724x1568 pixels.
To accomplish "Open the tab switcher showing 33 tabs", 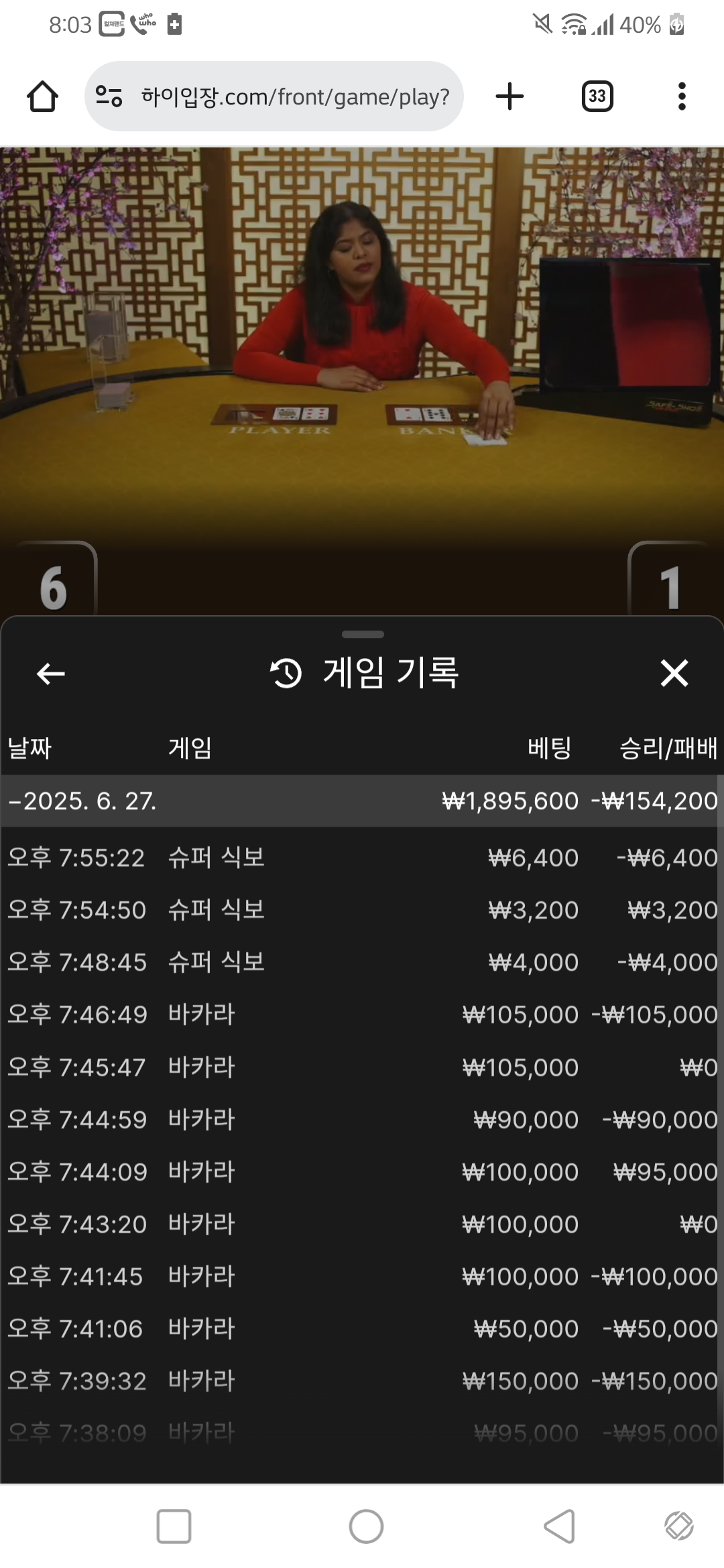I will click(x=597, y=96).
